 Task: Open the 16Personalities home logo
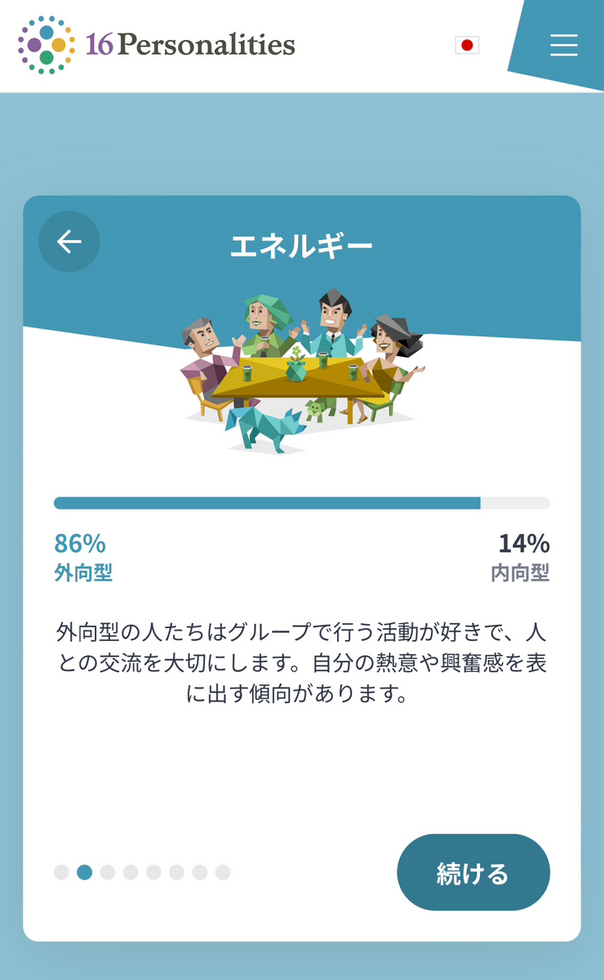[157, 45]
